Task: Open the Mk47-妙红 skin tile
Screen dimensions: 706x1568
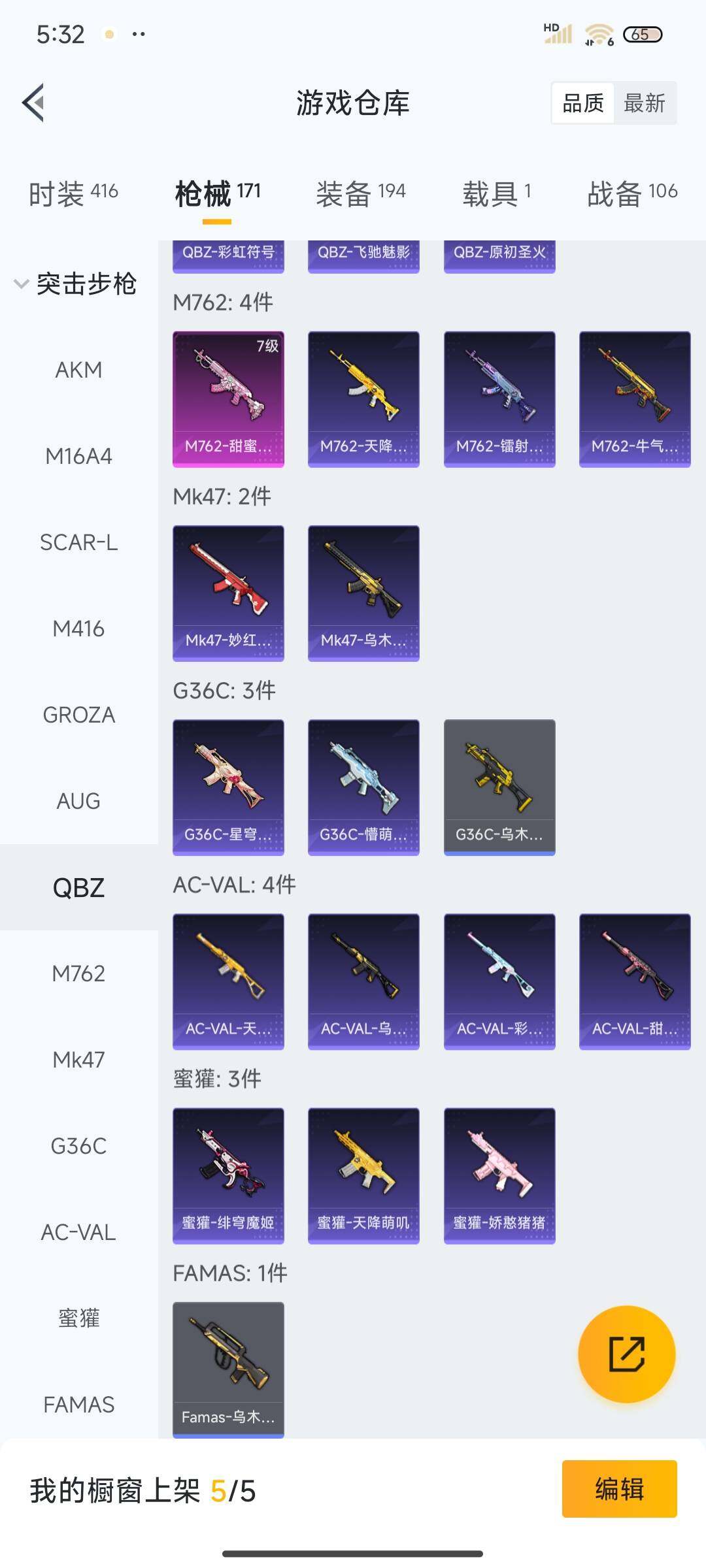Action: click(x=228, y=593)
